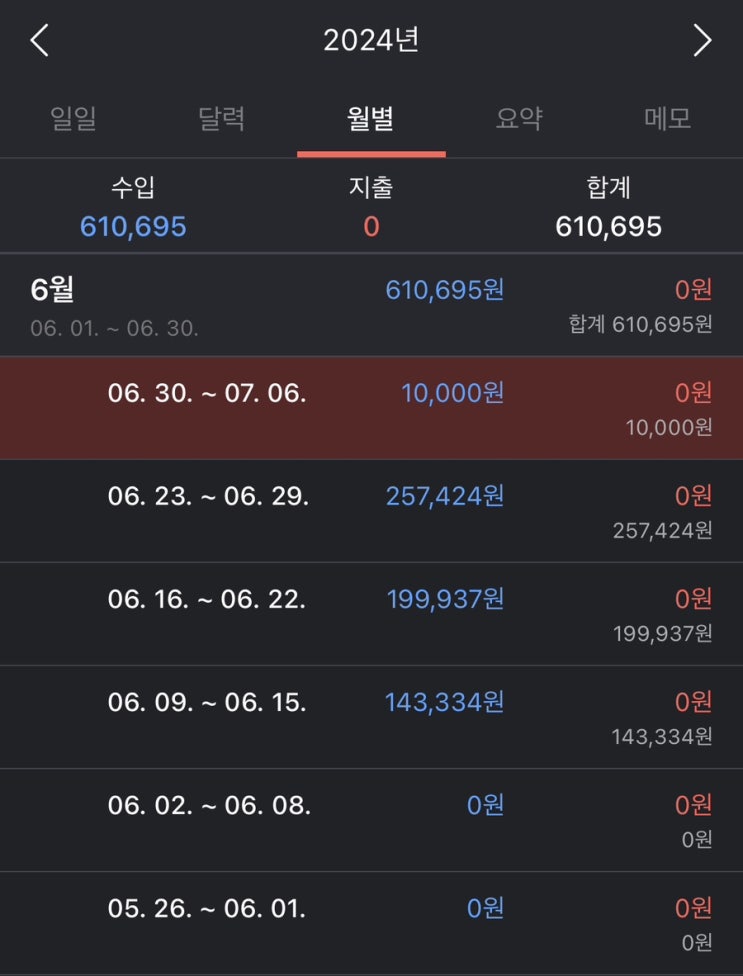
Task: Select the 월별 tab
Action: pos(371,118)
